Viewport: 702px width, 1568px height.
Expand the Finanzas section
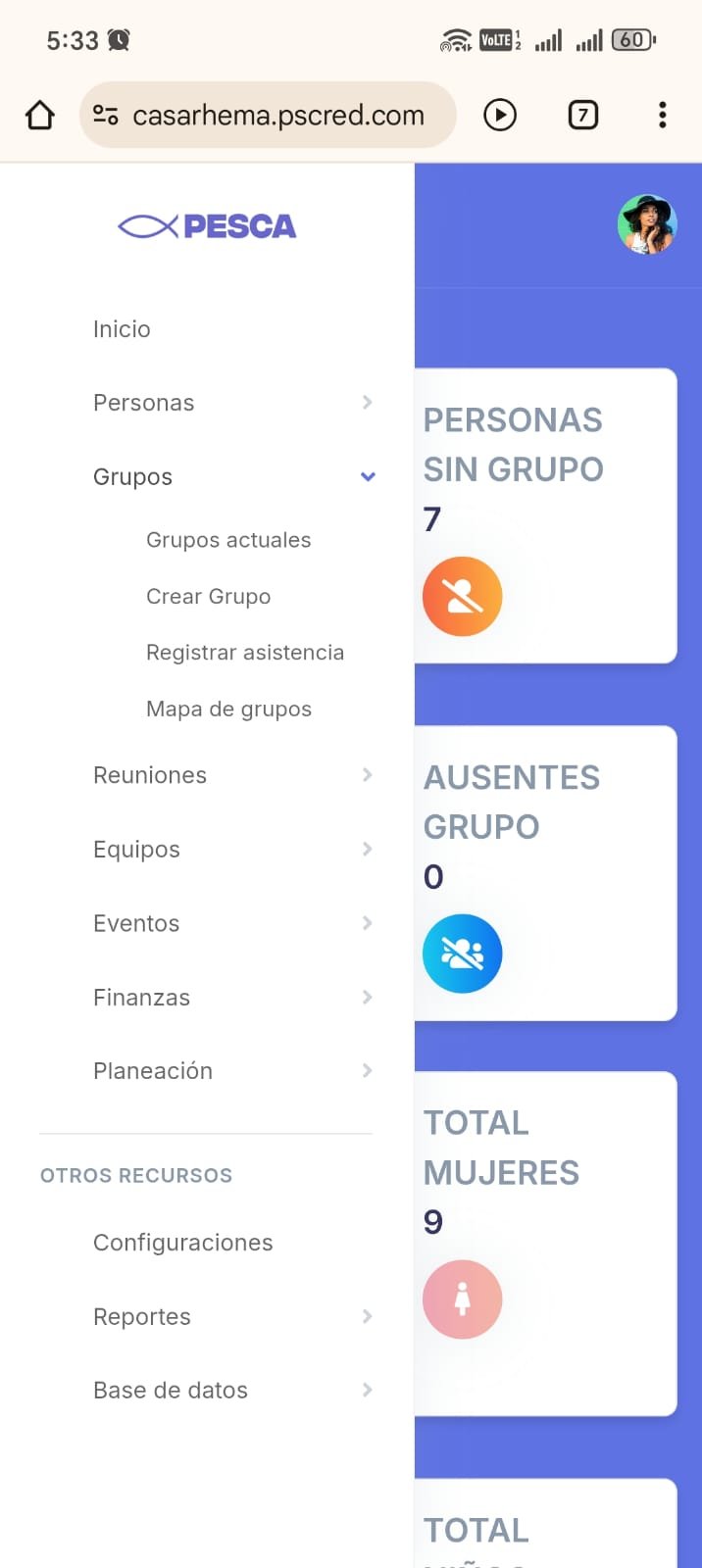tap(231, 998)
